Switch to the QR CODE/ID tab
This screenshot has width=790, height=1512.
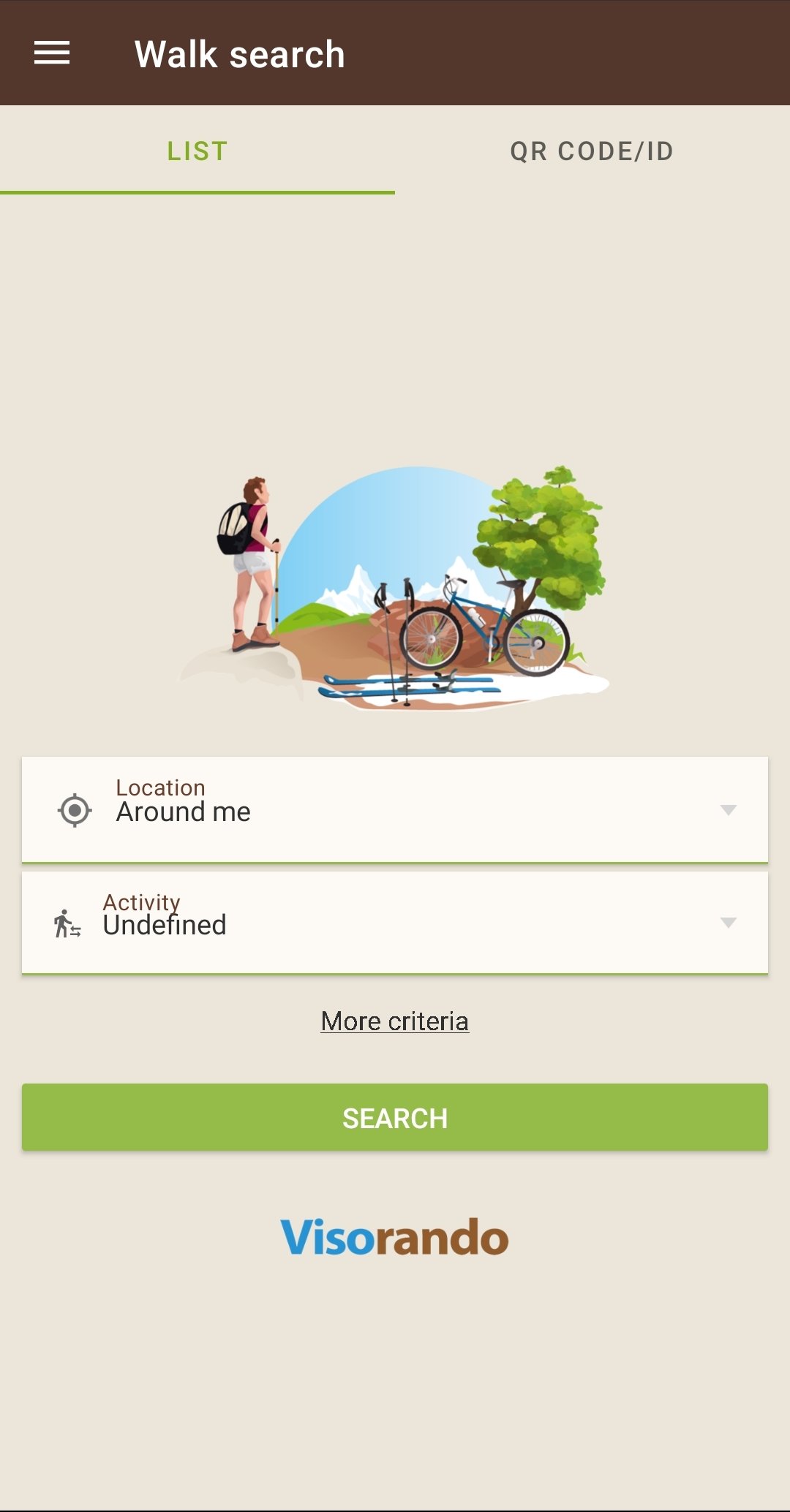click(592, 151)
